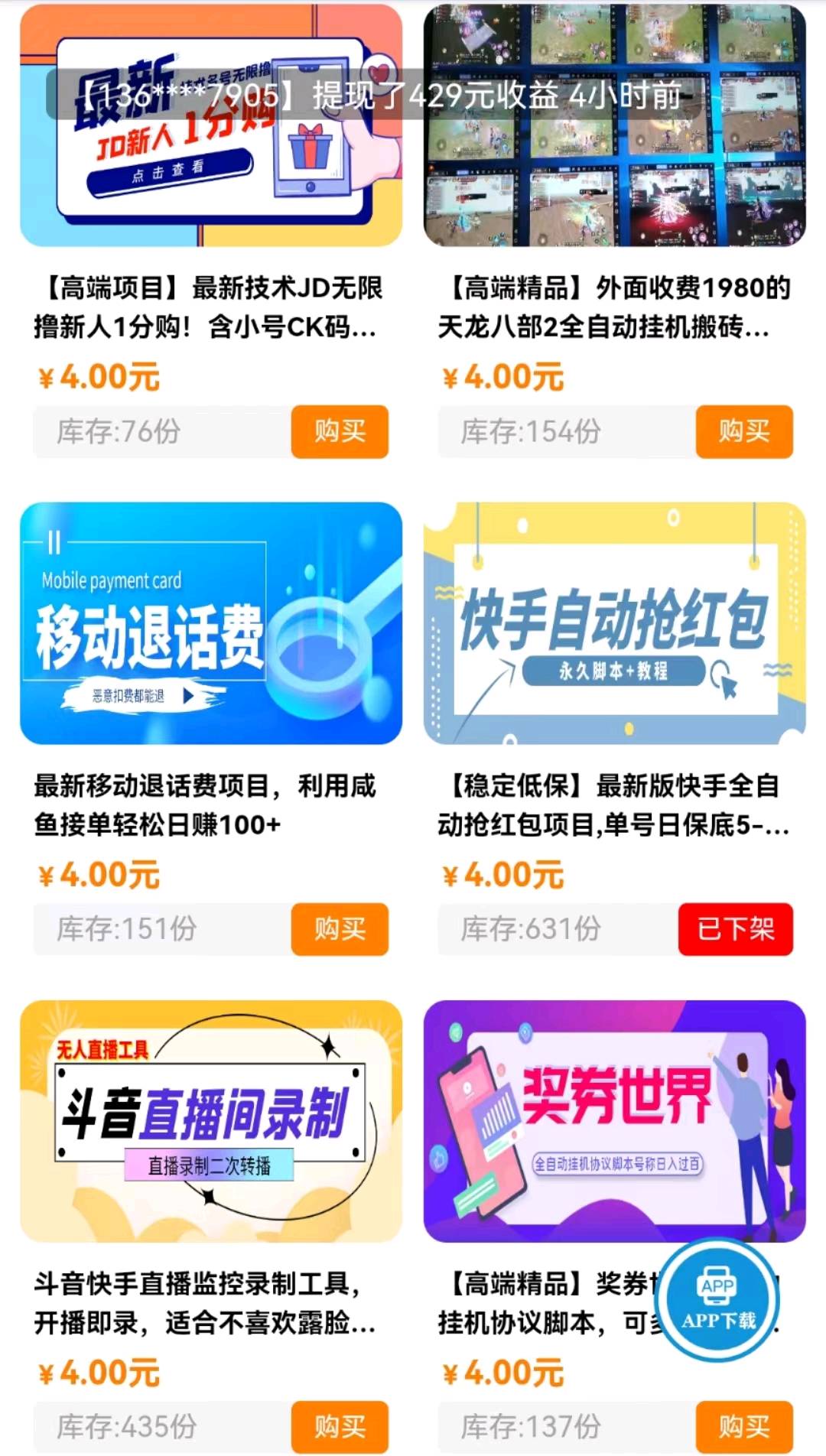Buy the 斗音快手直播监控录制工具
This screenshot has width=826, height=1456.
point(340,1427)
